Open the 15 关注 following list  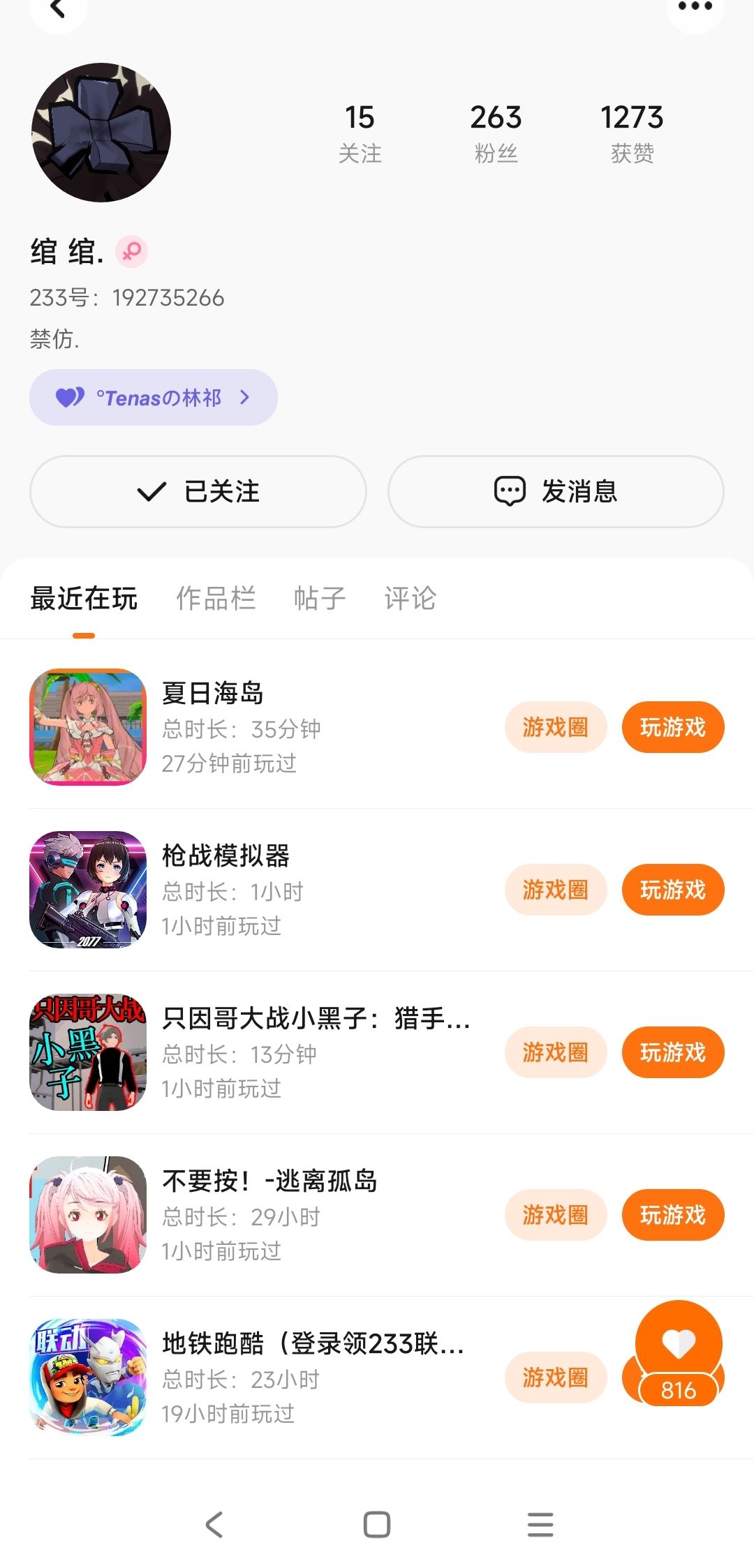(x=360, y=133)
